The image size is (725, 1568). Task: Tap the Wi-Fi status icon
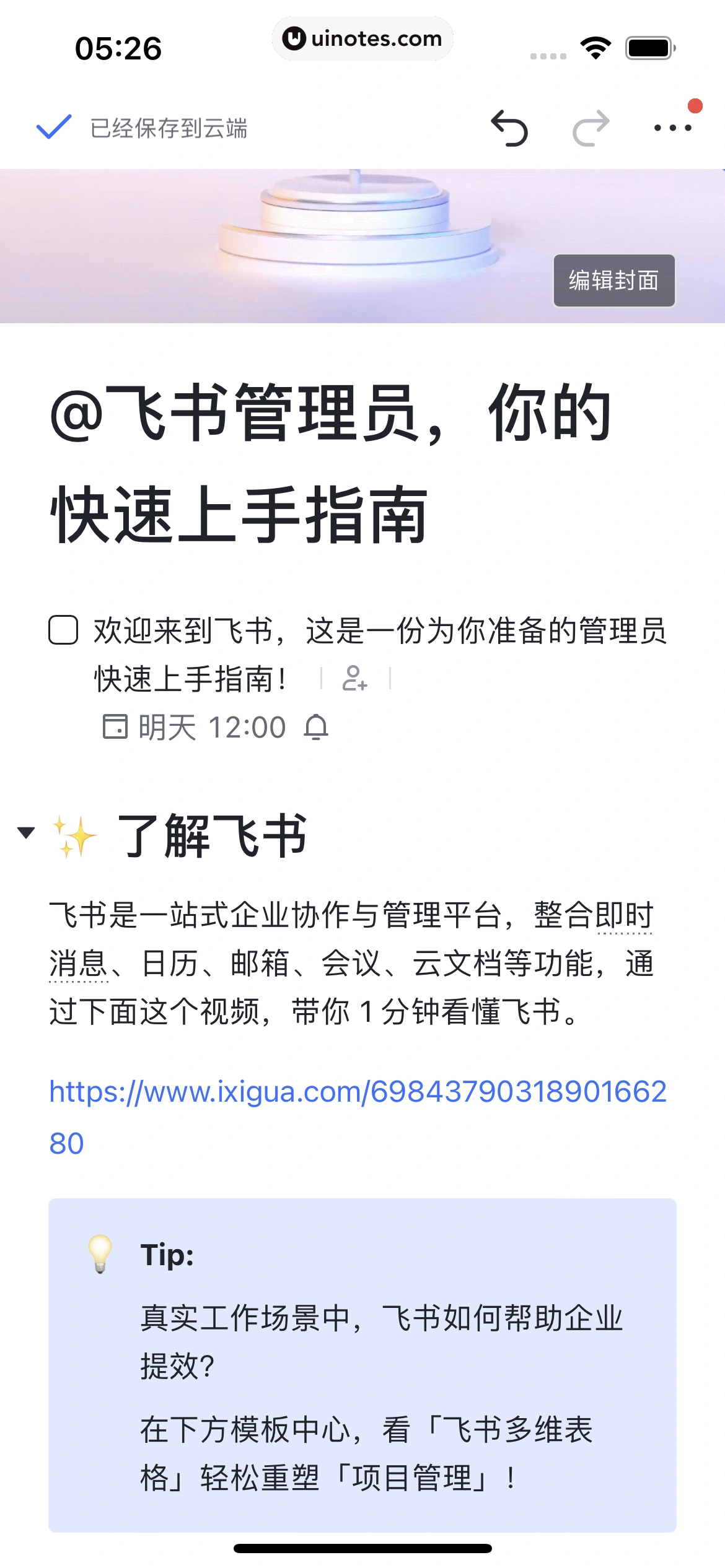595,46
